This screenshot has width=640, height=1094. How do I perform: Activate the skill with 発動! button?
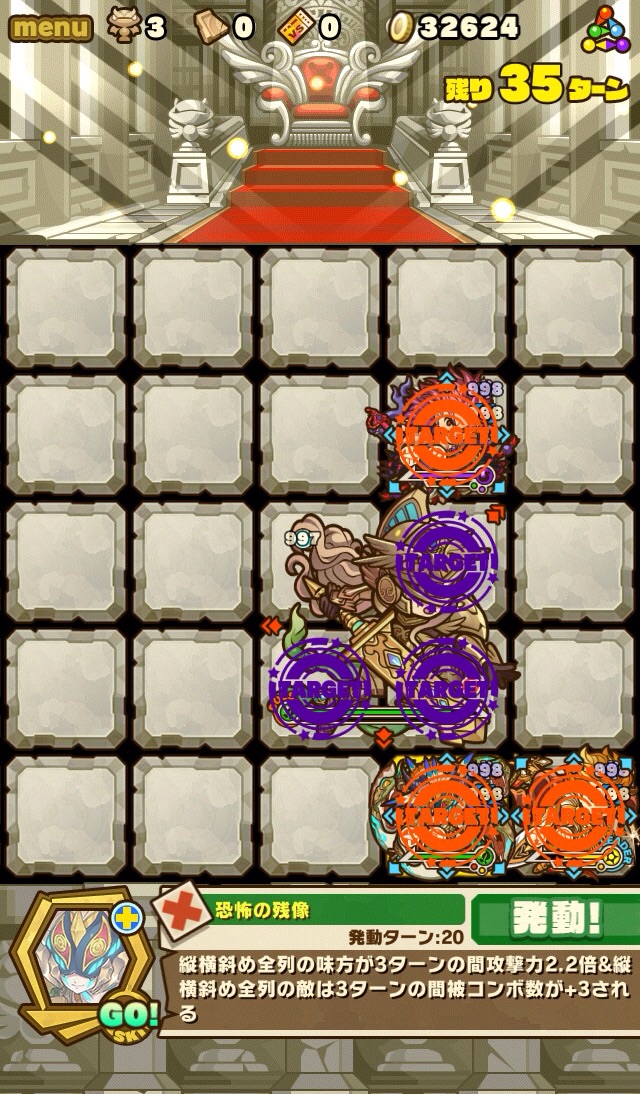(x=555, y=919)
